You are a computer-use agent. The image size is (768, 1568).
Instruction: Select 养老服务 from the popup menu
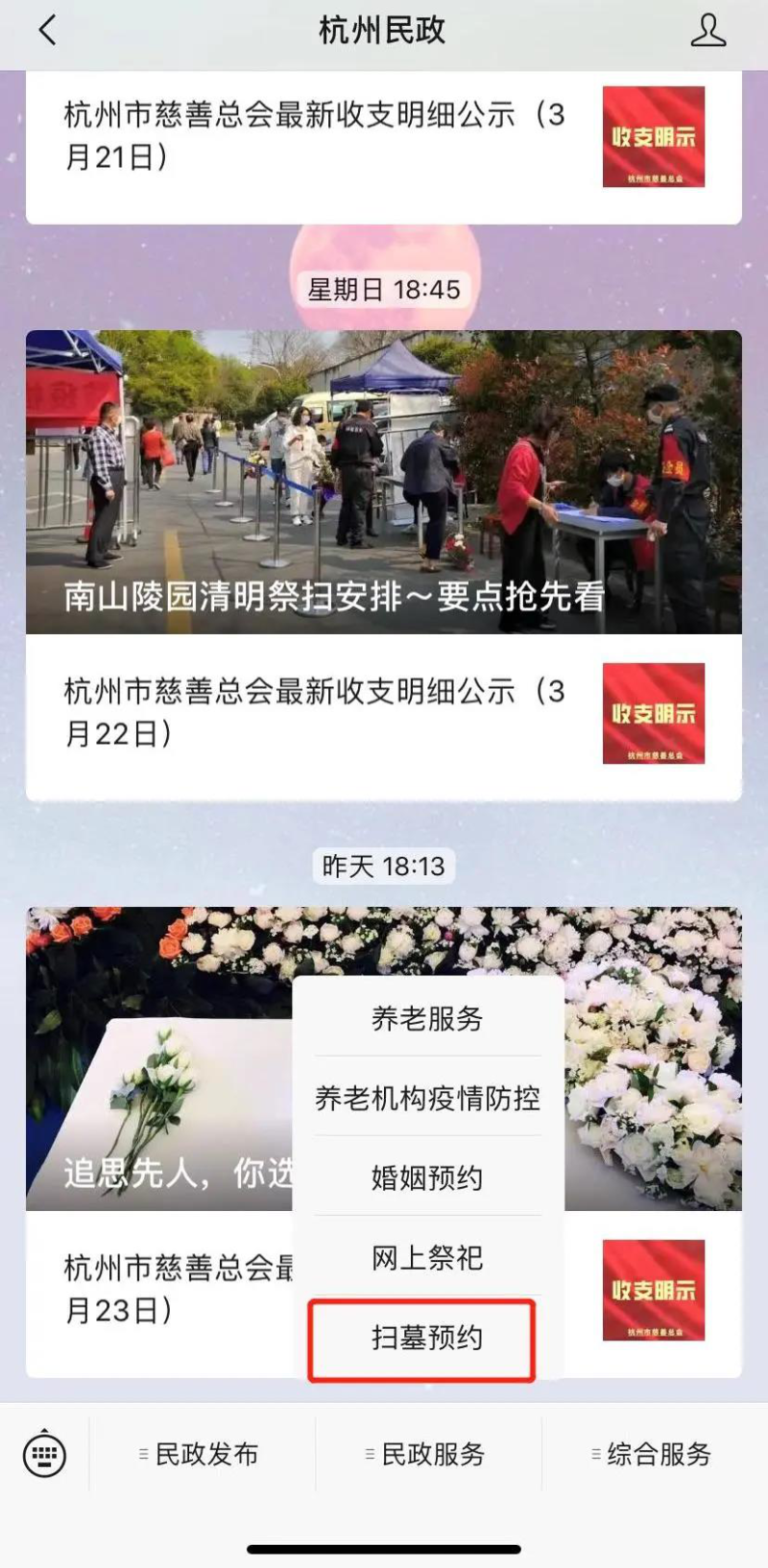(428, 1018)
